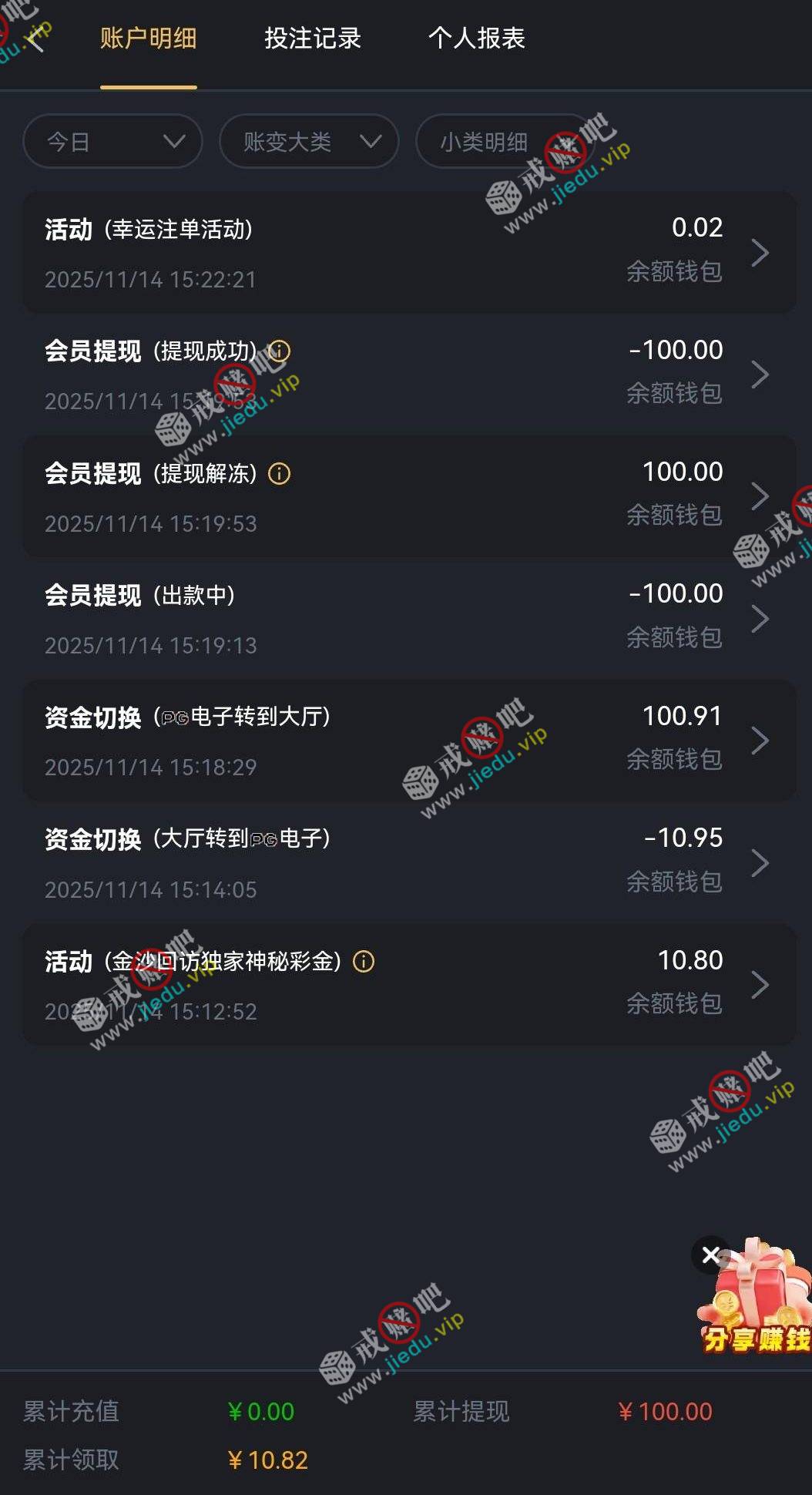812x1495 pixels.
Task: Open the 会员提现 提现成功 record
Action: pyautogui.click(x=408, y=375)
